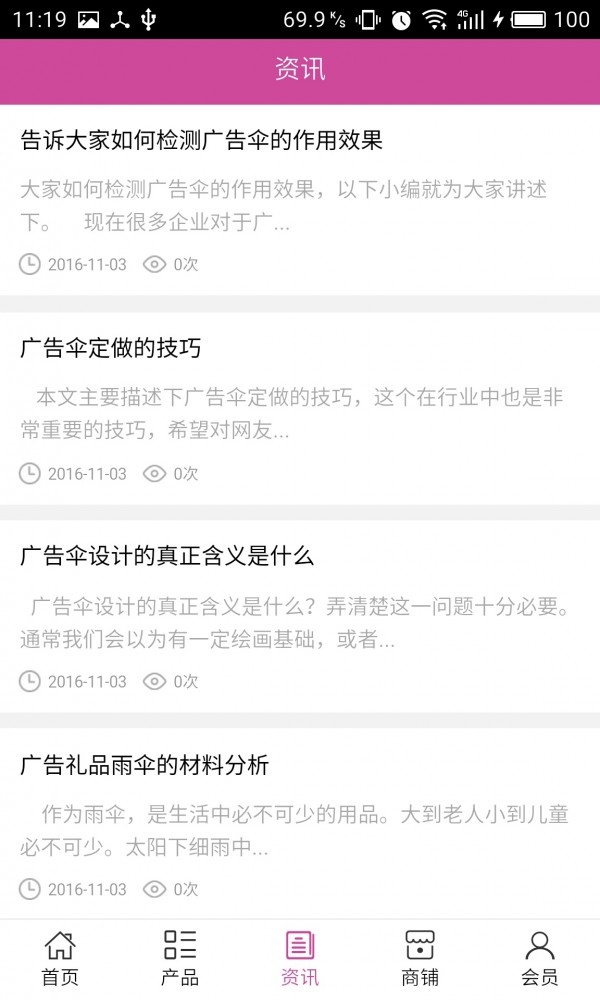View article 广告礼品雨伞的材料分析

click(144, 765)
